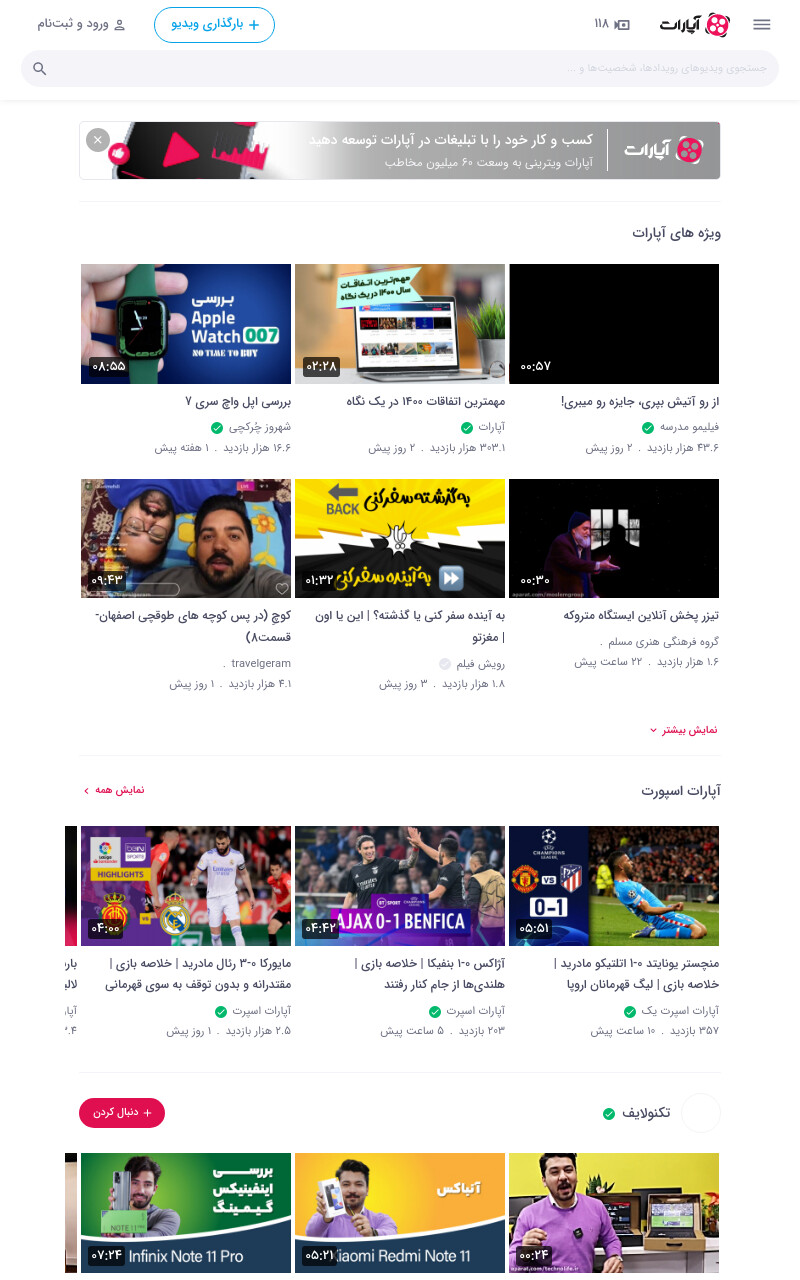The width and height of the screenshot is (800, 1280).
Task: Open the live channels icon showing 118
Action: click(x=612, y=25)
